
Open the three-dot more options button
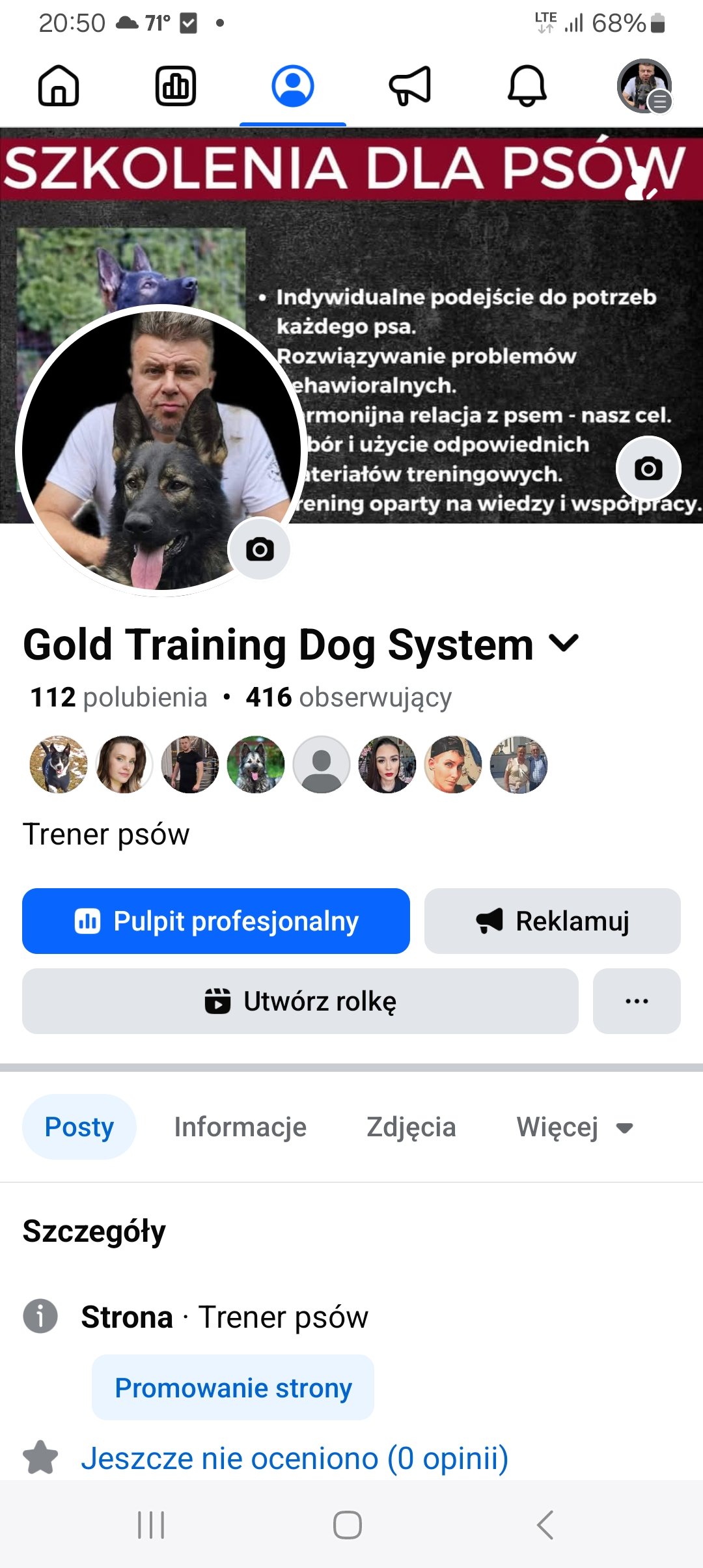pyautogui.click(x=637, y=1001)
